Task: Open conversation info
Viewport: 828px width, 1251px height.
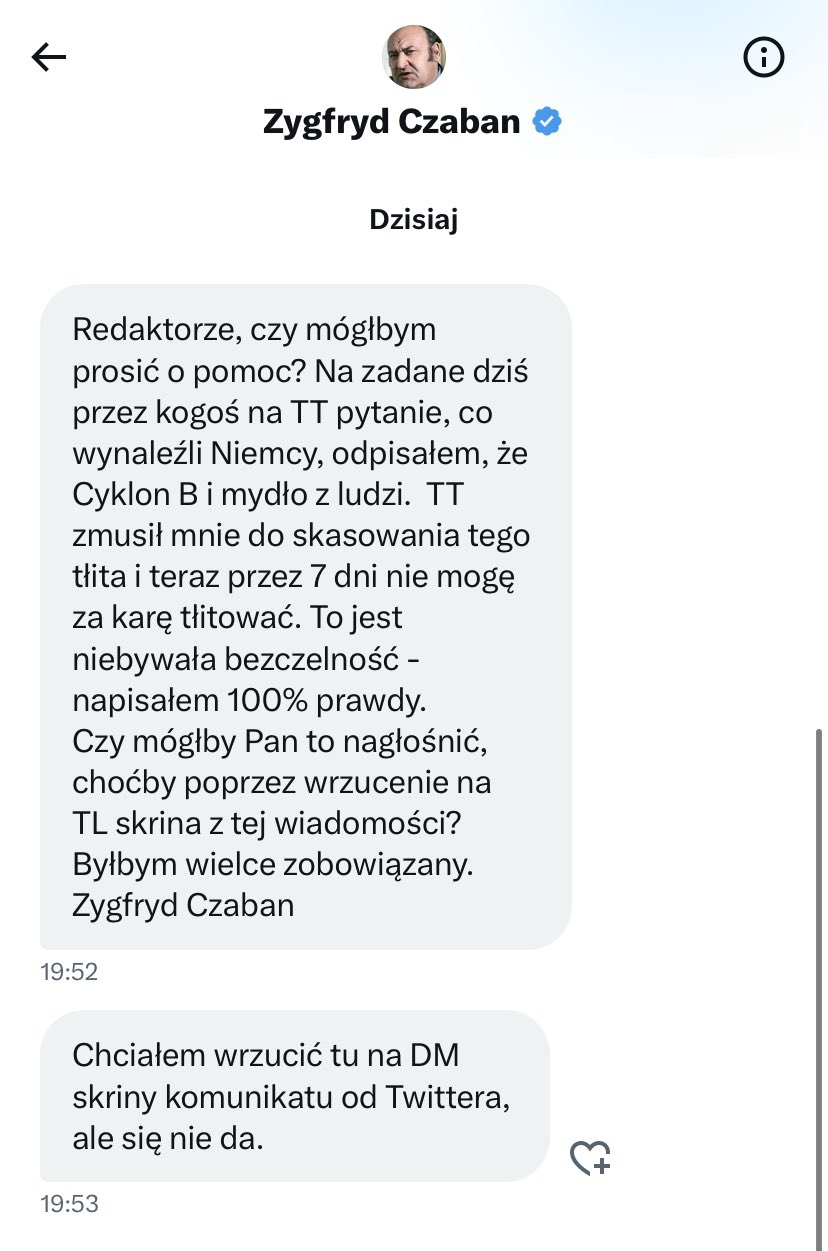Action: pos(764,58)
